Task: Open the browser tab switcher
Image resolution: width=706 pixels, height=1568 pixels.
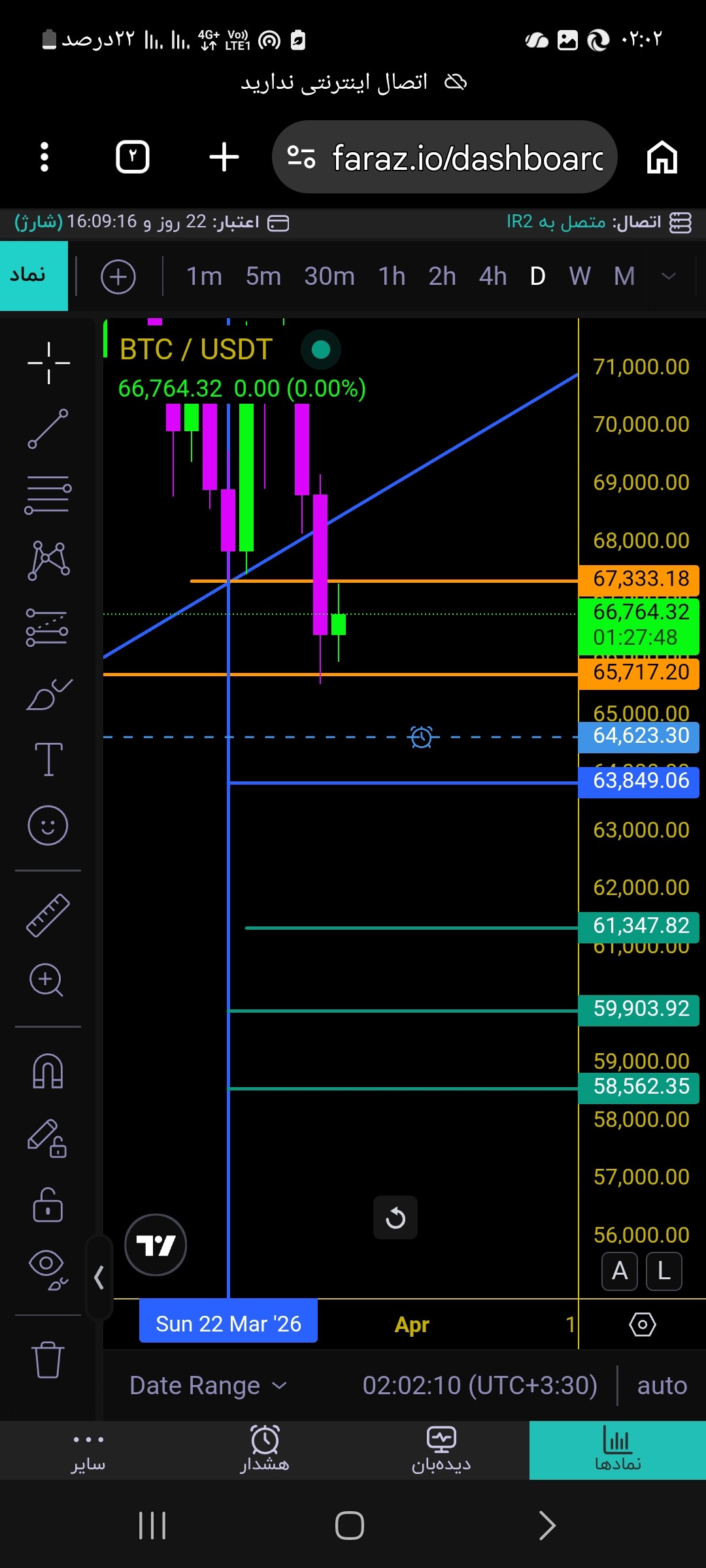Action: 133,157
